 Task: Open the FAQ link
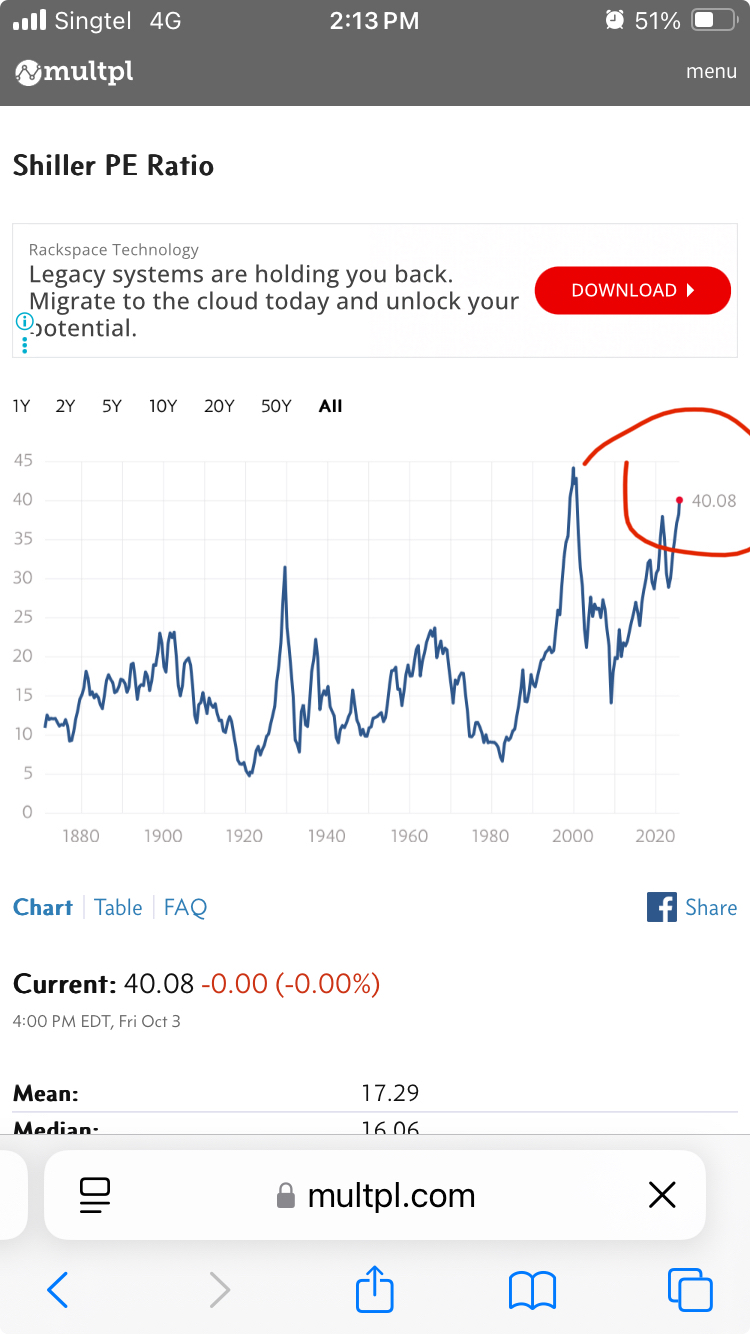pos(185,907)
